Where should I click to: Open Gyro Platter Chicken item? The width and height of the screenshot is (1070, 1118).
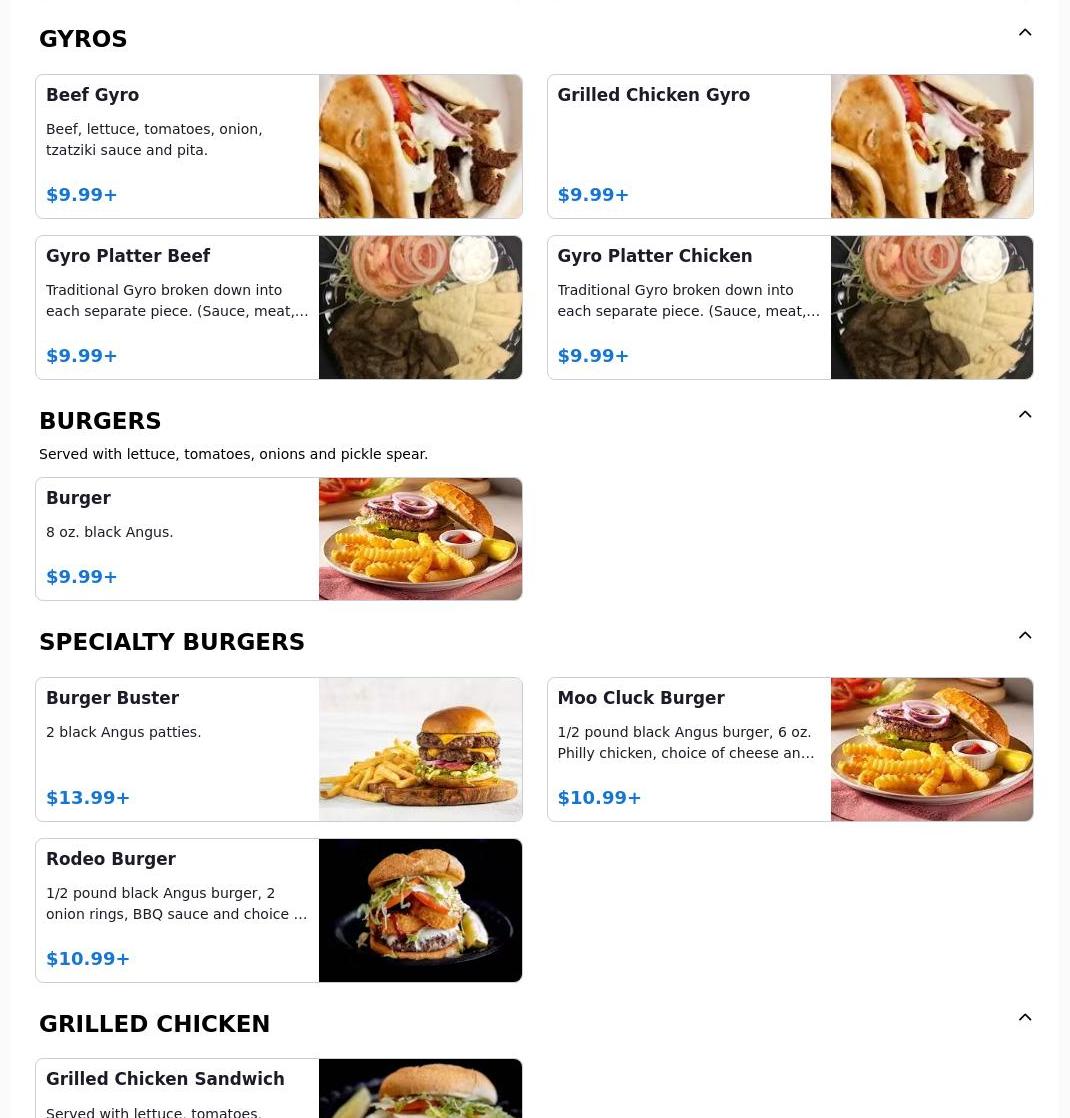789,307
